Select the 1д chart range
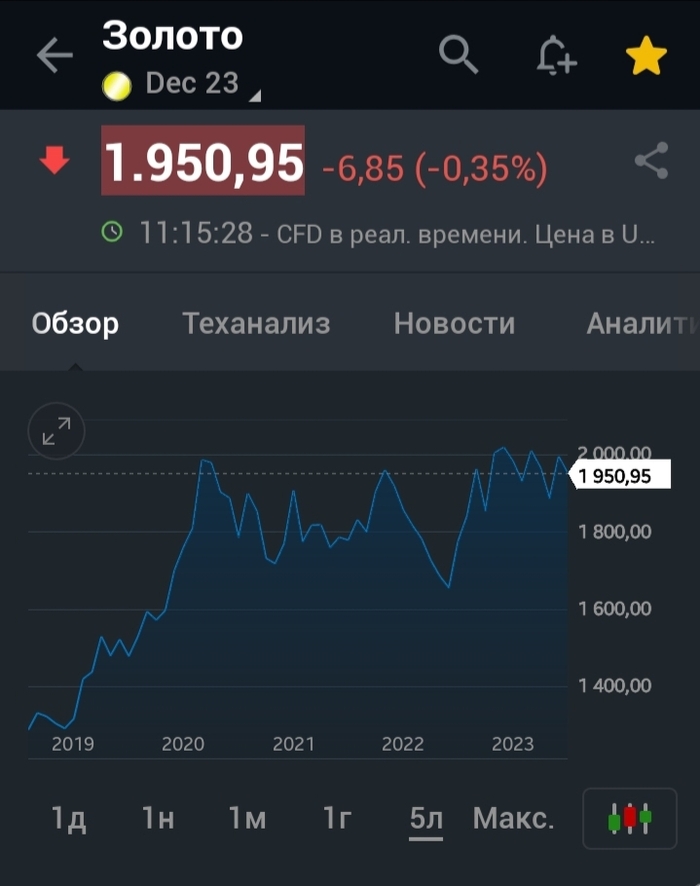 [68, 819]
